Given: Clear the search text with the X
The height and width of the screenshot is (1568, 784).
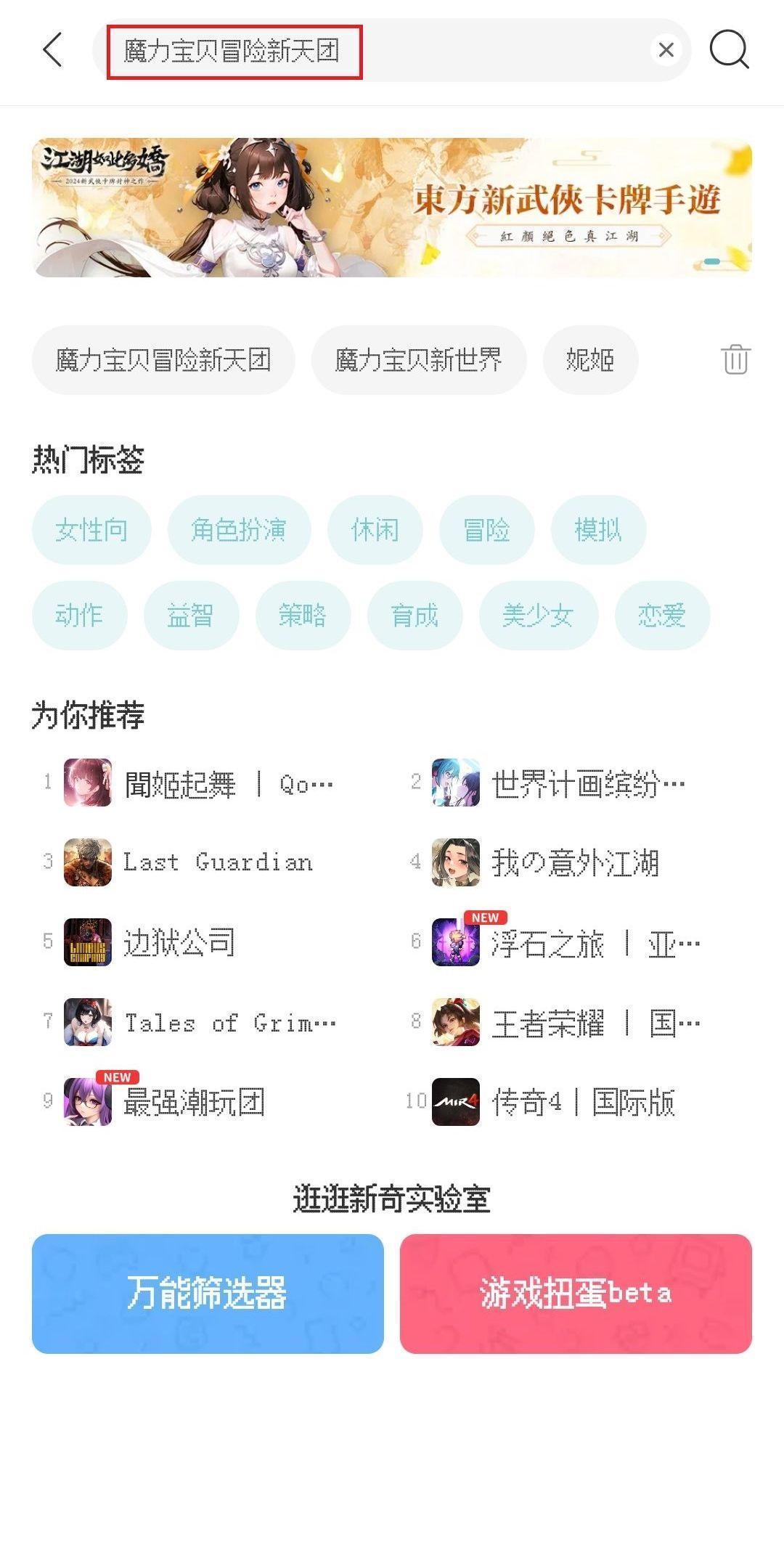Looking at the screenshot, I should click(x=666, y=50).
